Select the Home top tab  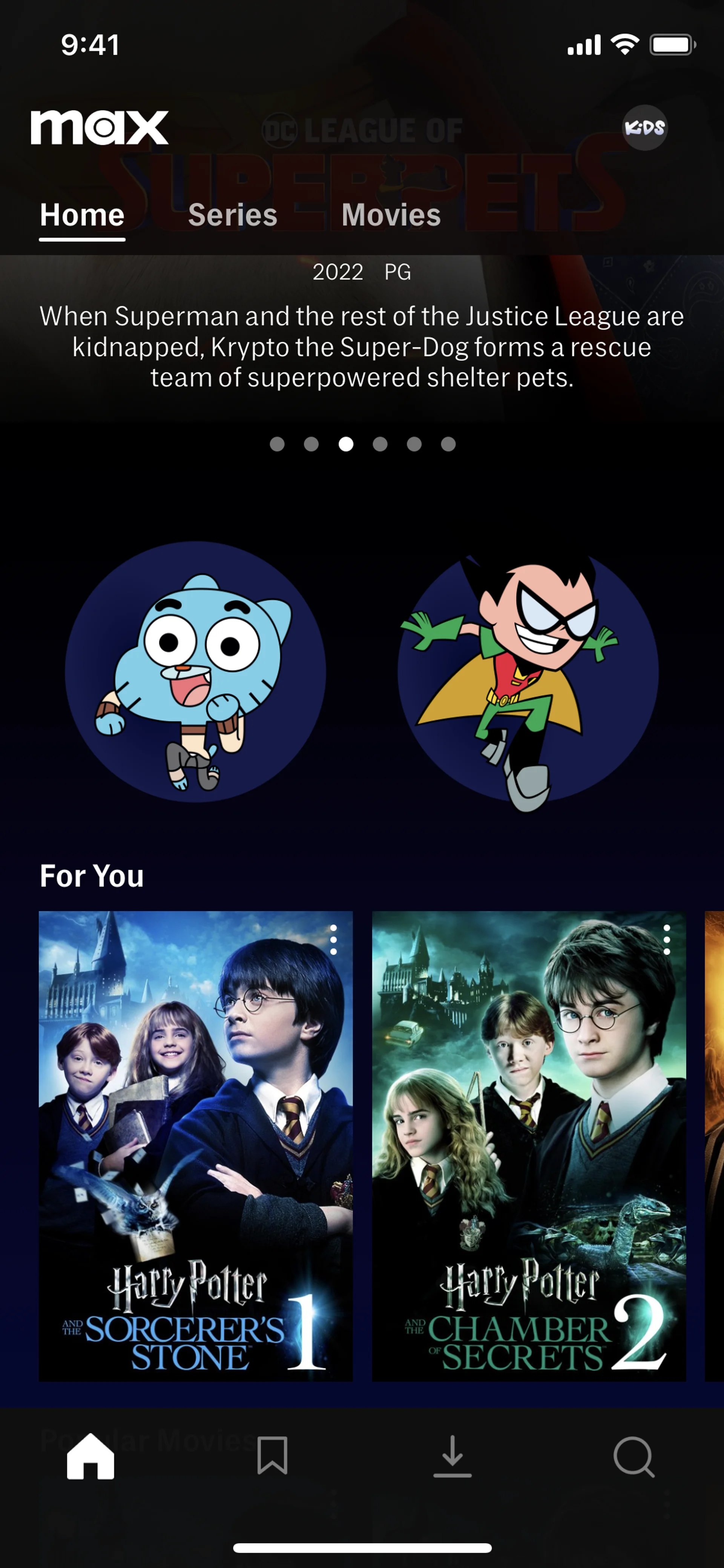point(82,215)
